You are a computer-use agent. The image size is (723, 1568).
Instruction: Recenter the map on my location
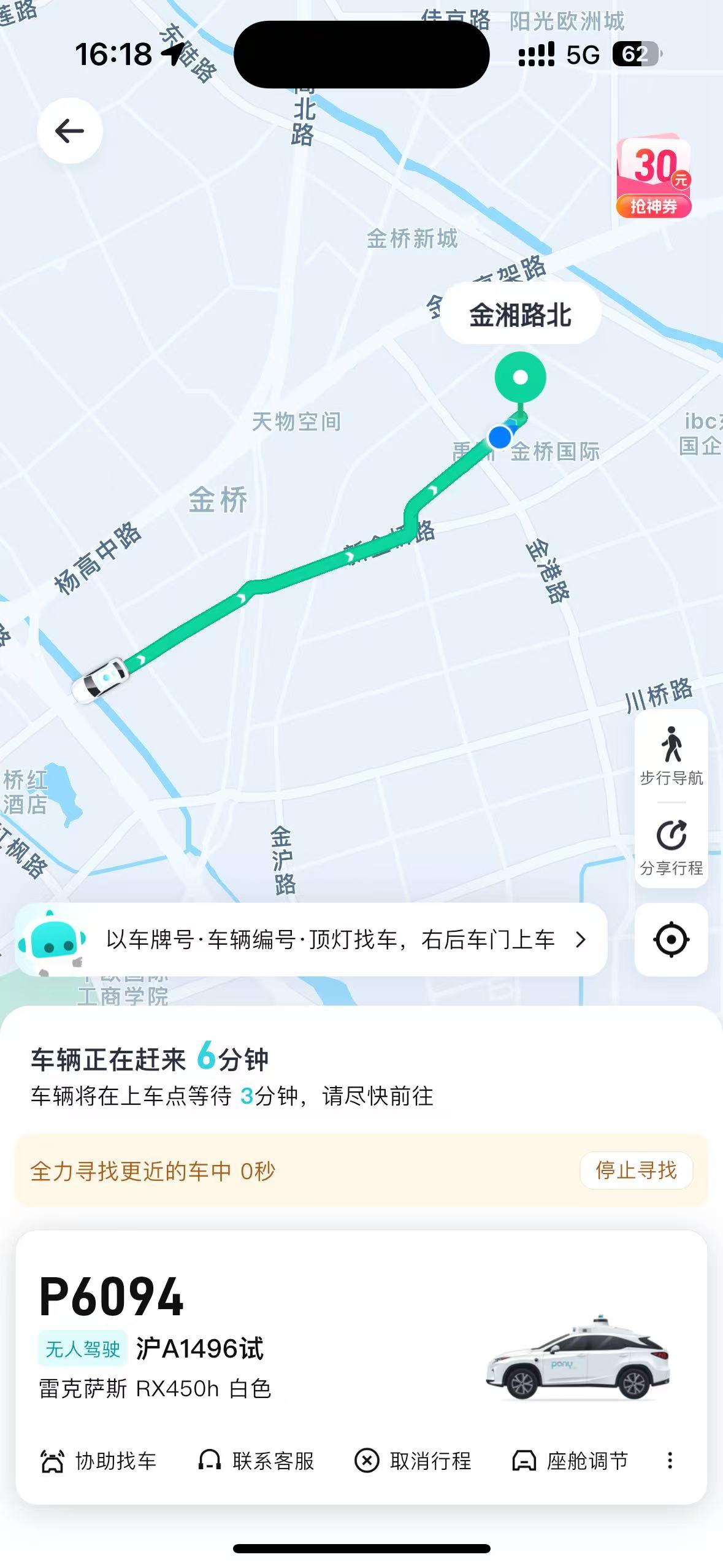671,939
